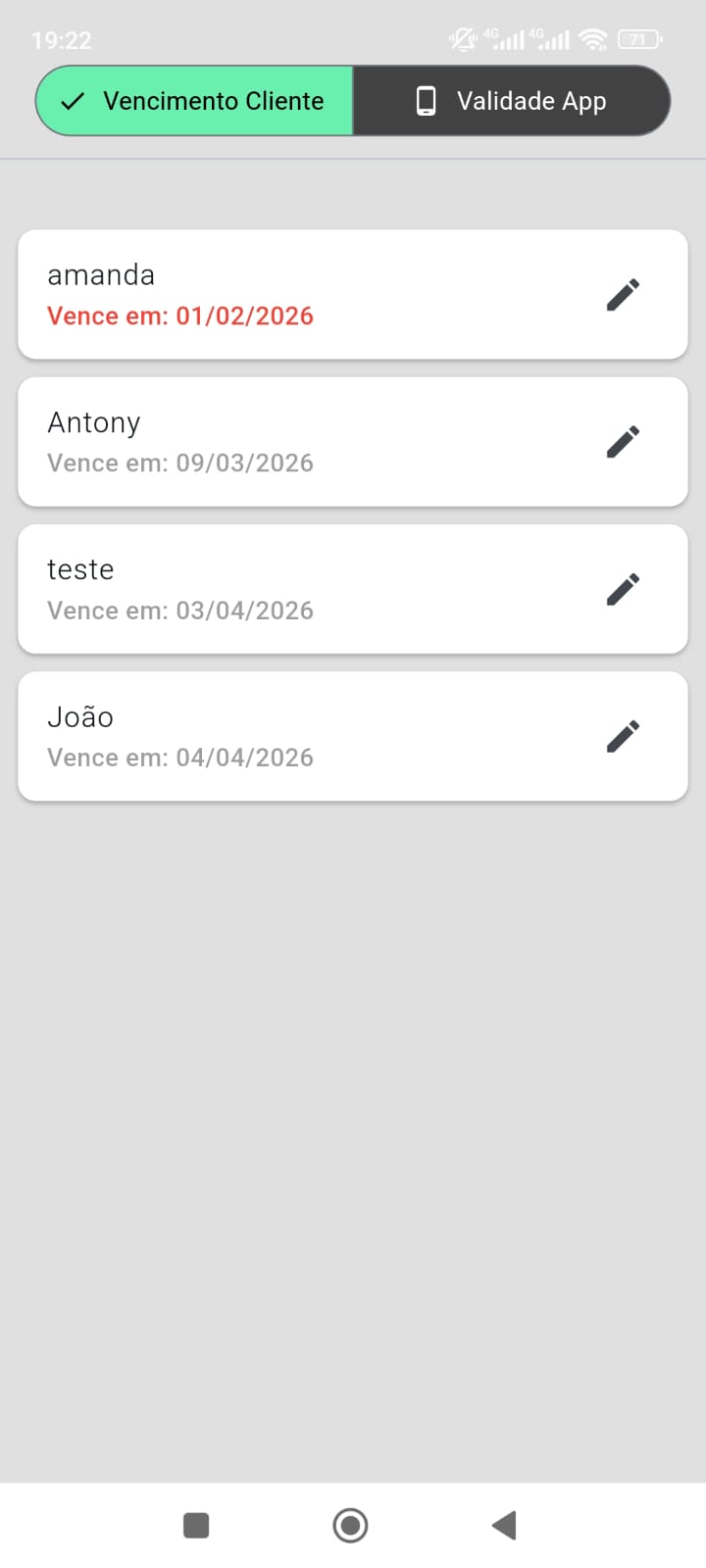This screenshot has width=706, height=1568.
Task: Open the recent apps view
Action: click(196, 1525)
